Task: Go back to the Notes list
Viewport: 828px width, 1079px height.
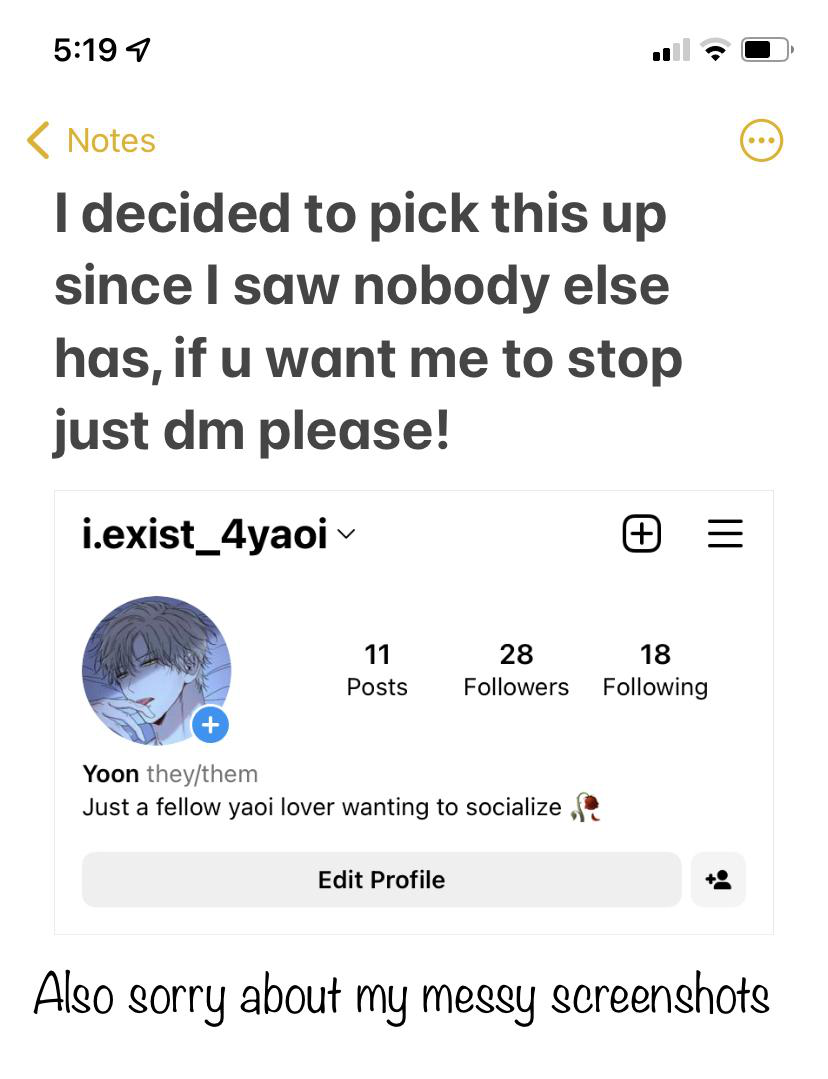Action: pos(92,141)
